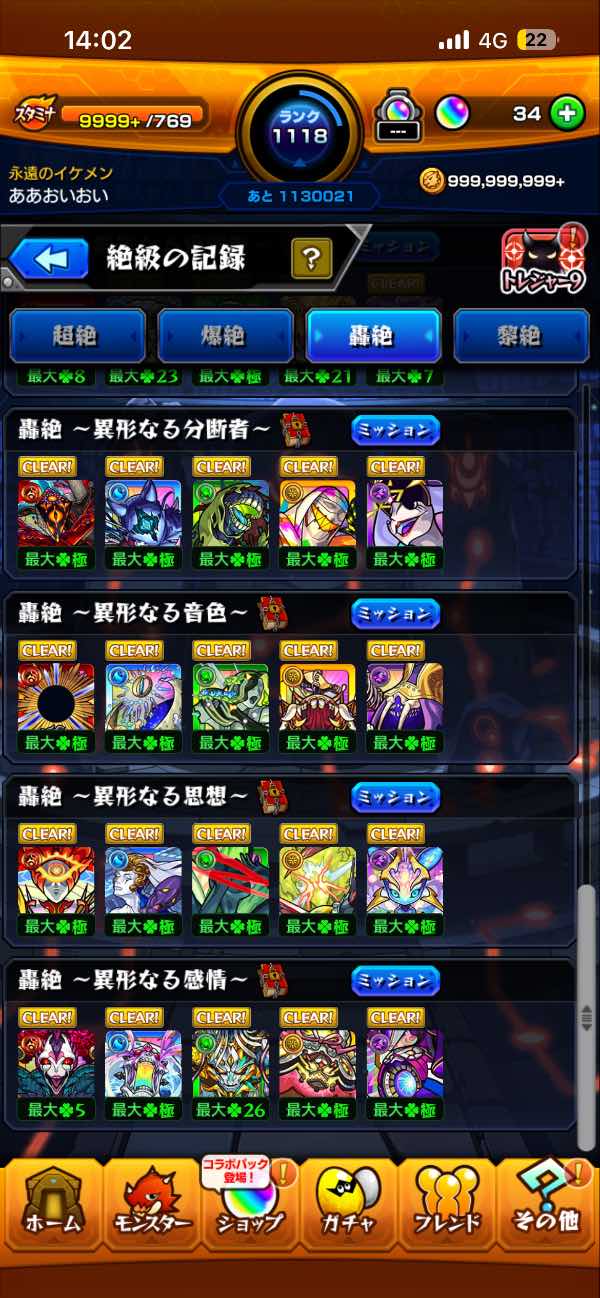This screenshot has width=600, height=1298.
Task: Switch to the 爆絶 tab
Action: 225,336
